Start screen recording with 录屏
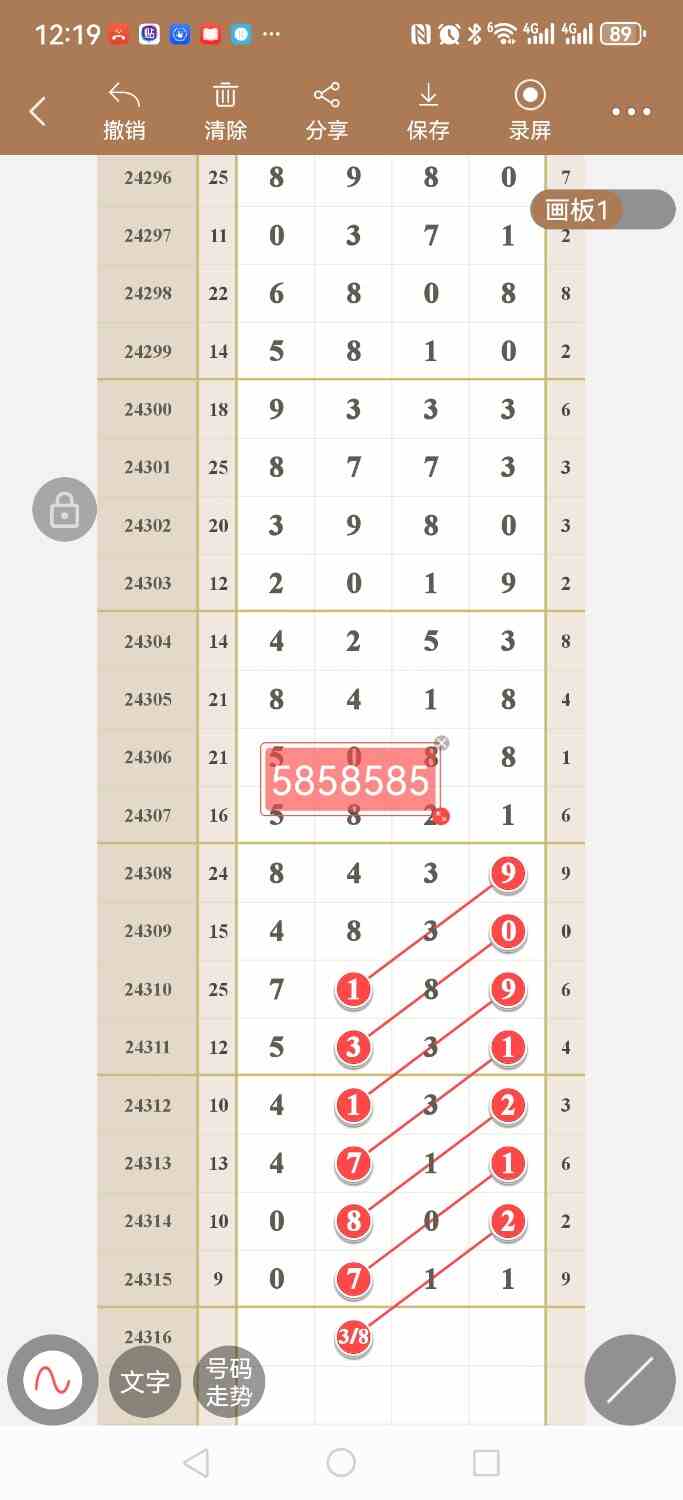The image size is (683, 1500). [x=530, y=111]
